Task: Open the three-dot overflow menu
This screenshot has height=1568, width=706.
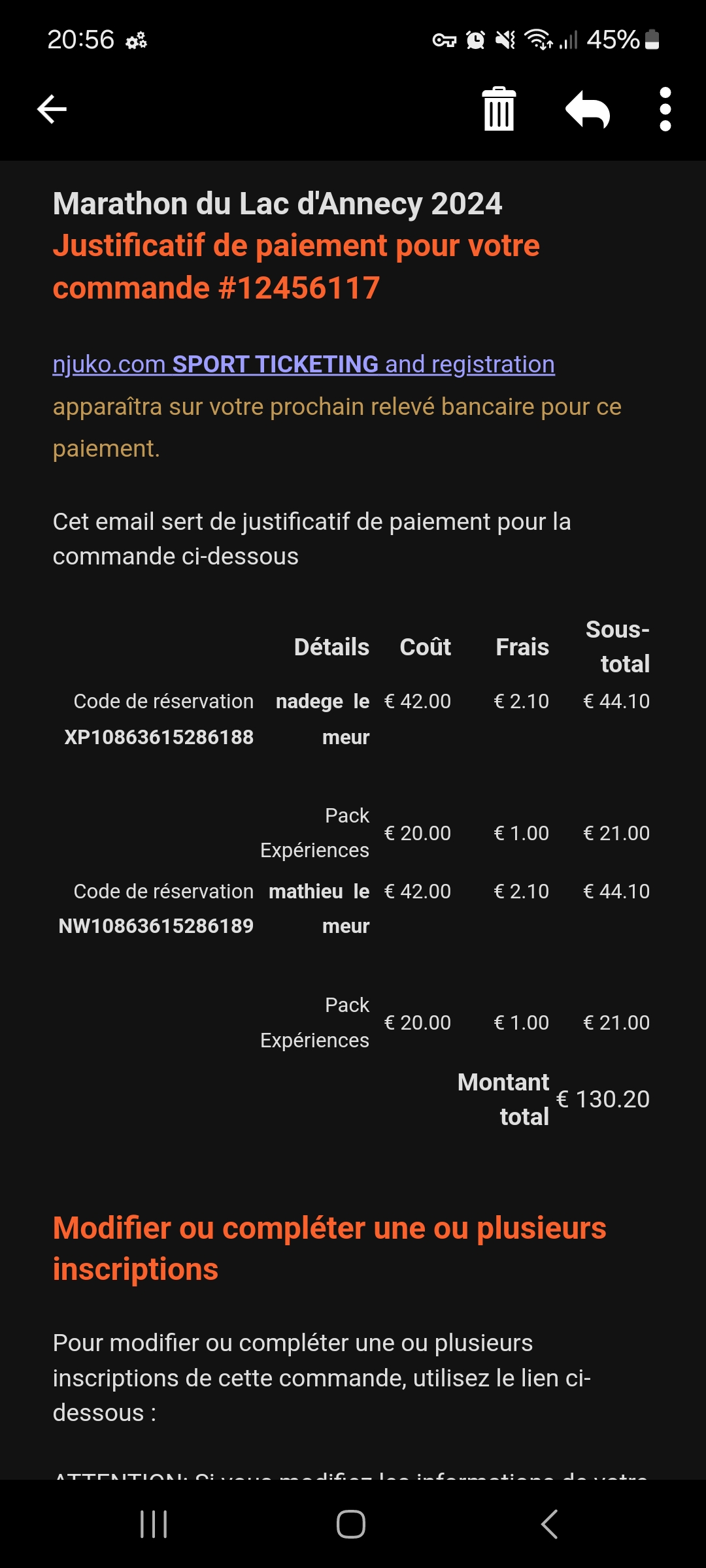Action: 665,109
